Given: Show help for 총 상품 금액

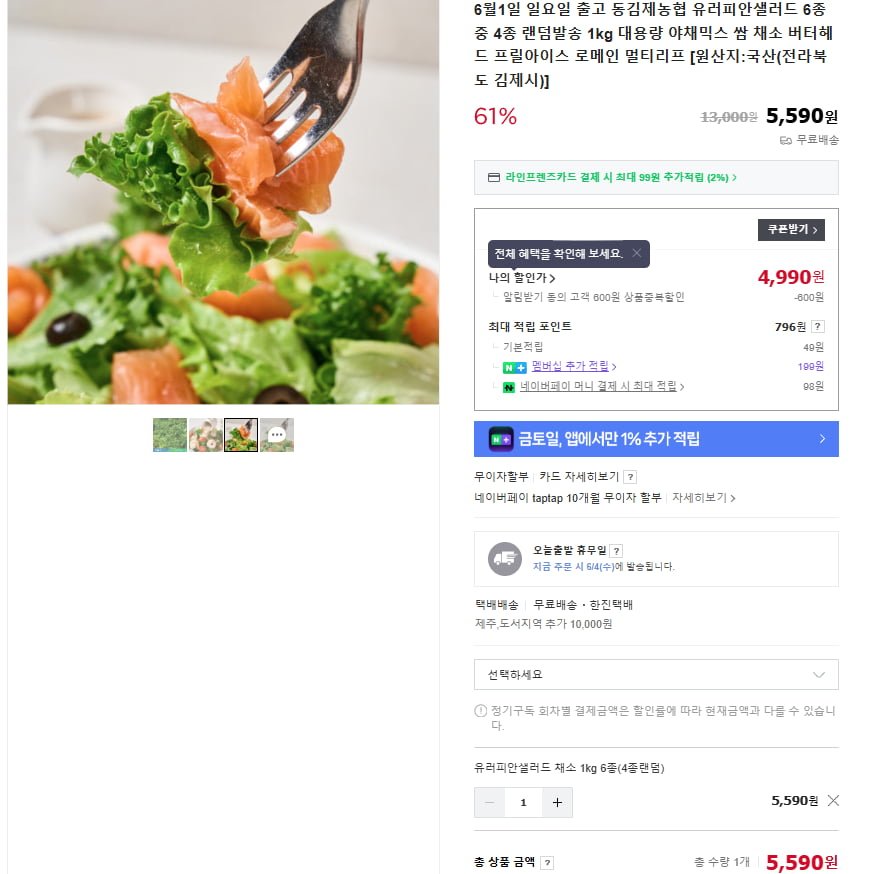Looking at the screenshot, I should (547, 862).
